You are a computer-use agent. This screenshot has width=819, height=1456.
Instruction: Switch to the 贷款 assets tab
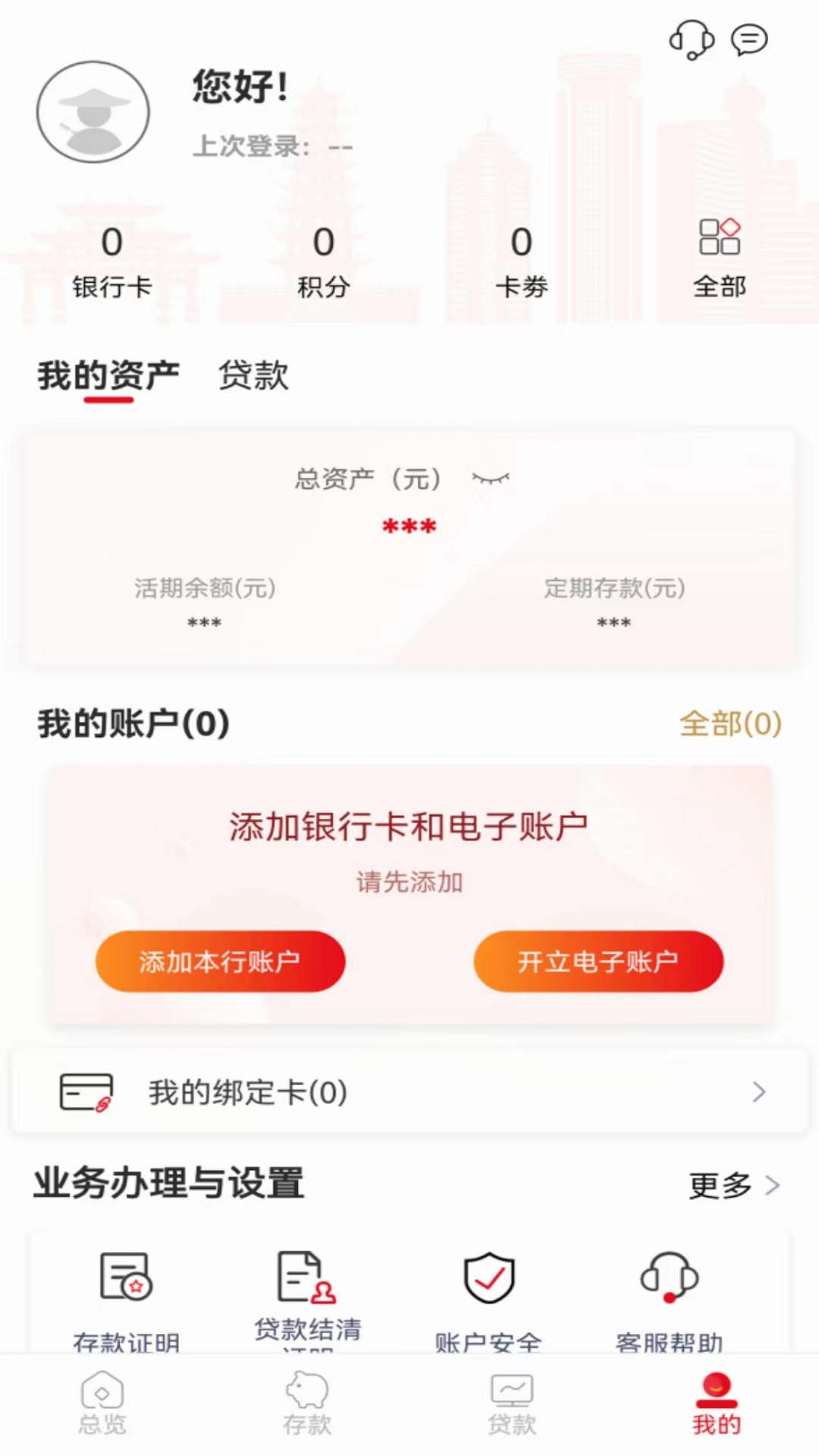click(x=253, y=375)
